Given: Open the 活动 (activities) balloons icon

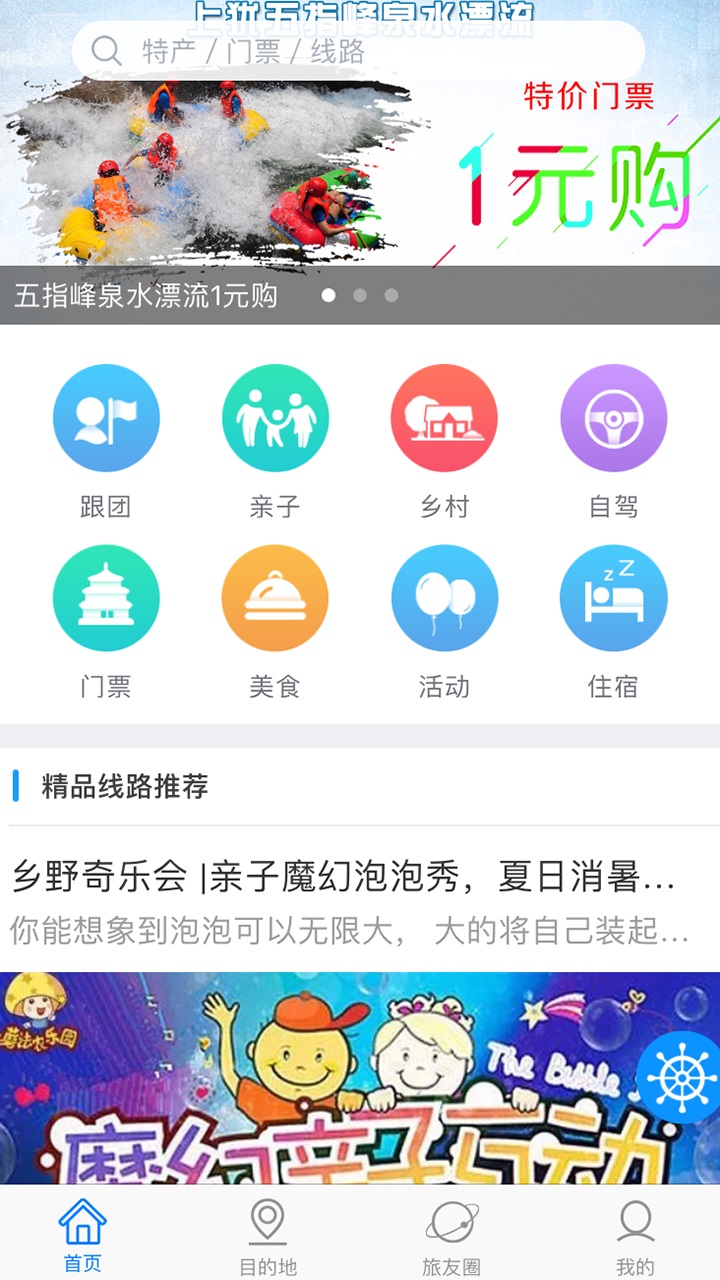Looking at the screenshot, I should pos(444,597).
